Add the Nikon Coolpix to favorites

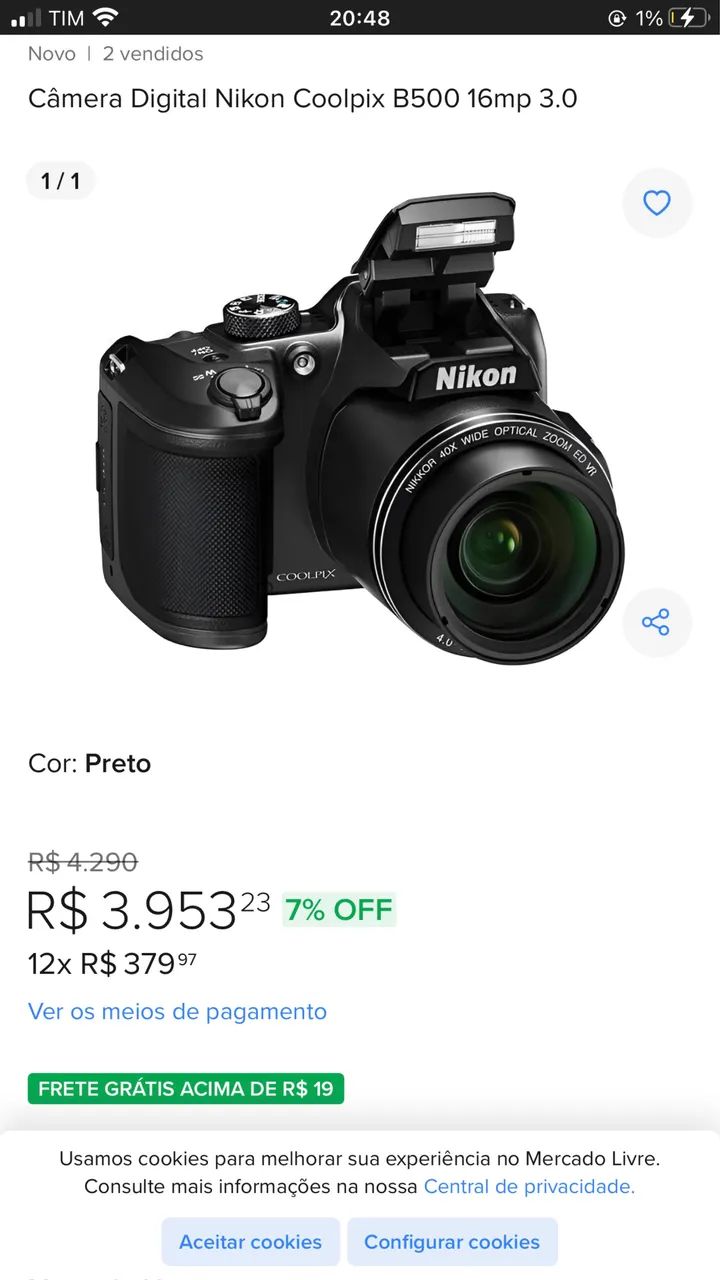coord(656,203)
